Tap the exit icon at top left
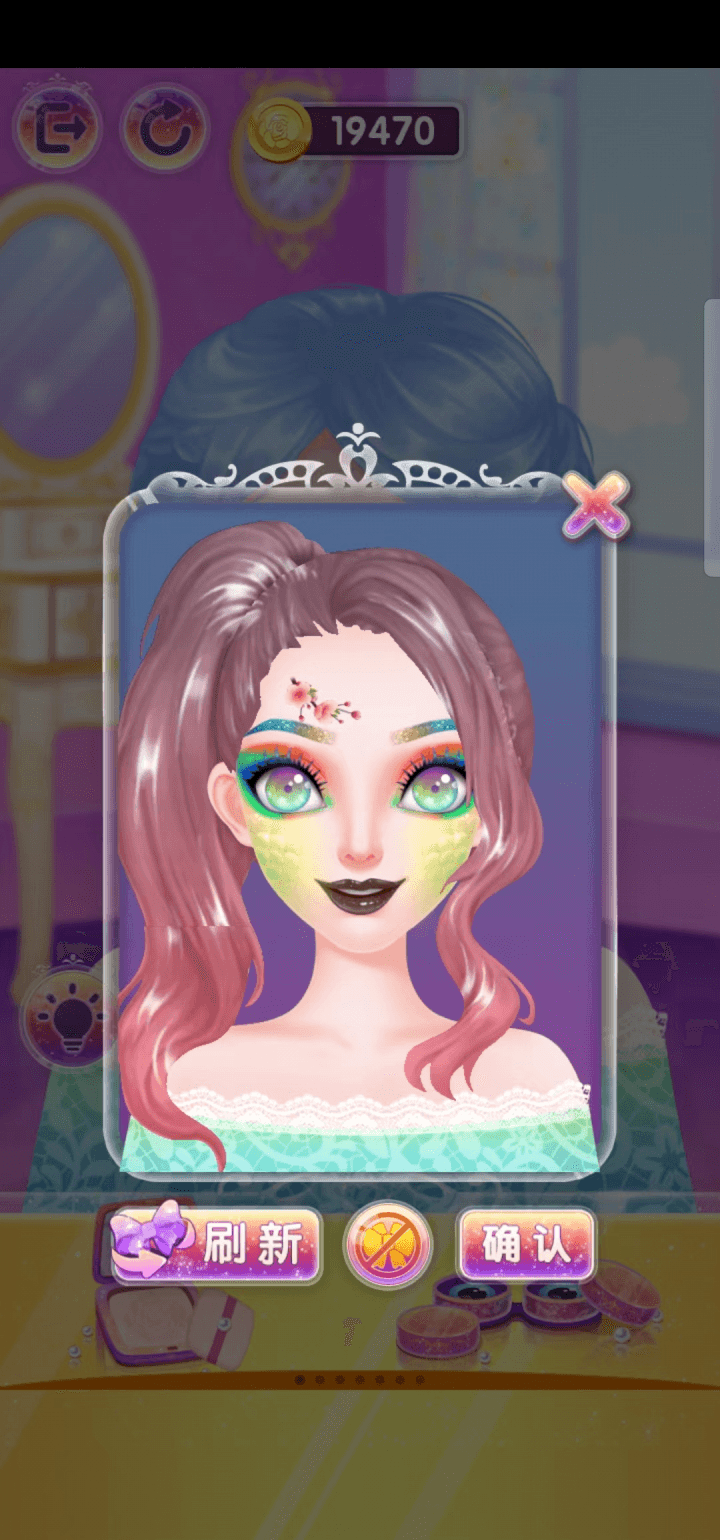The width and height of the screenshot is (720, 1540). [x=56, y=128]
